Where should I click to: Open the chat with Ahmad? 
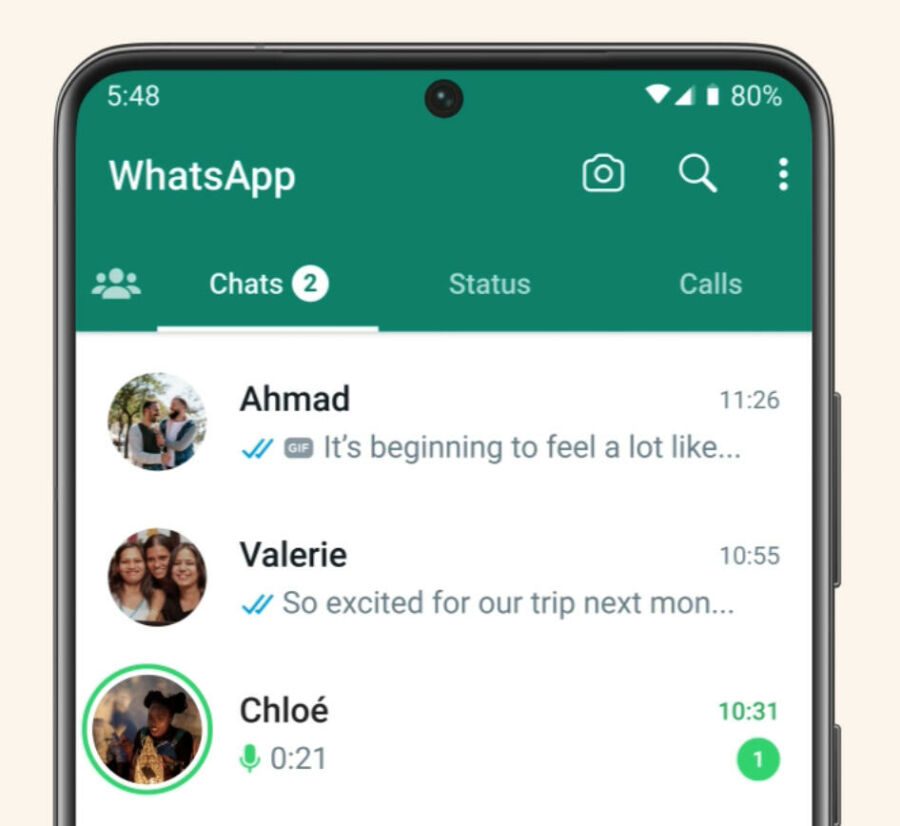pos(500,422)
